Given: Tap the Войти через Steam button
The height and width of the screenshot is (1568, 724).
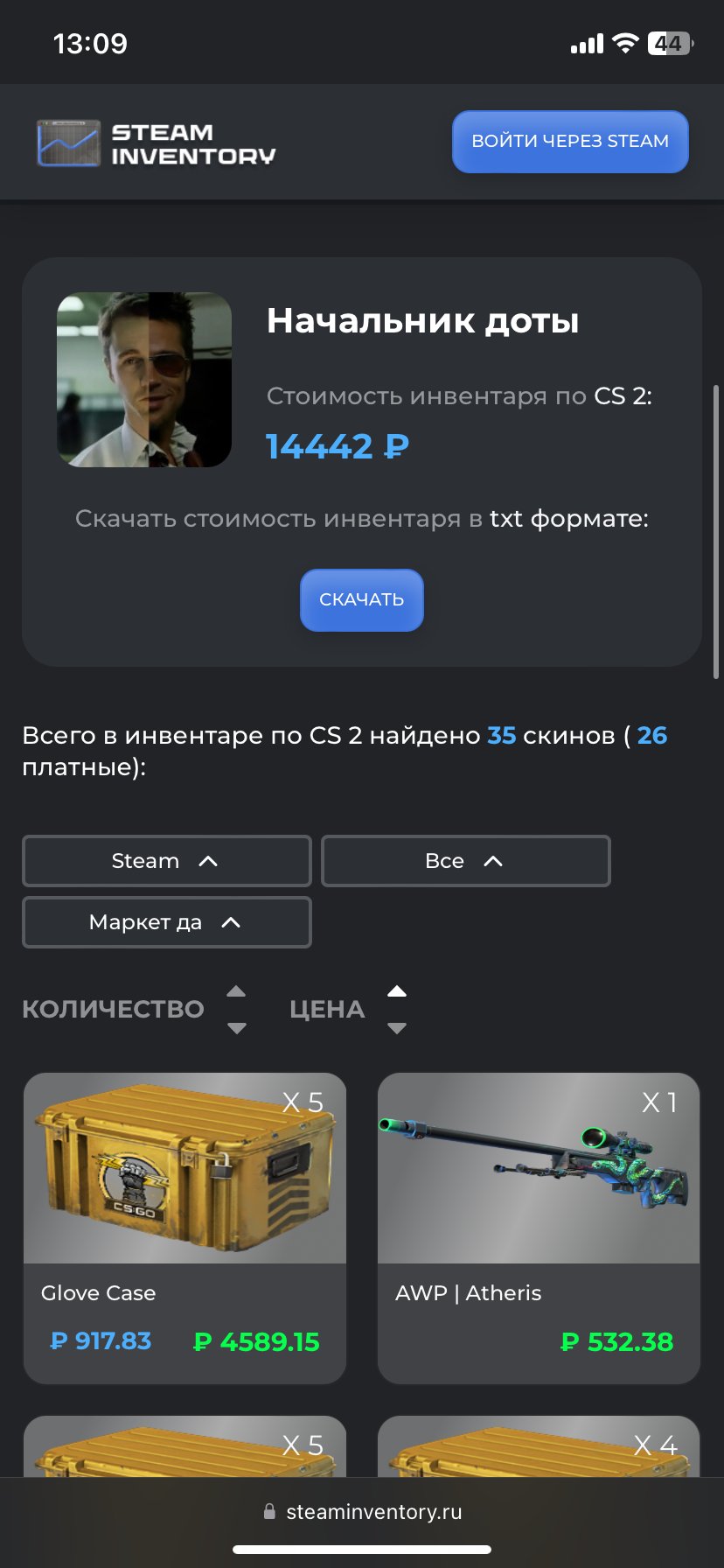Looking at the screenshot, I should click(x=570, y=141).
